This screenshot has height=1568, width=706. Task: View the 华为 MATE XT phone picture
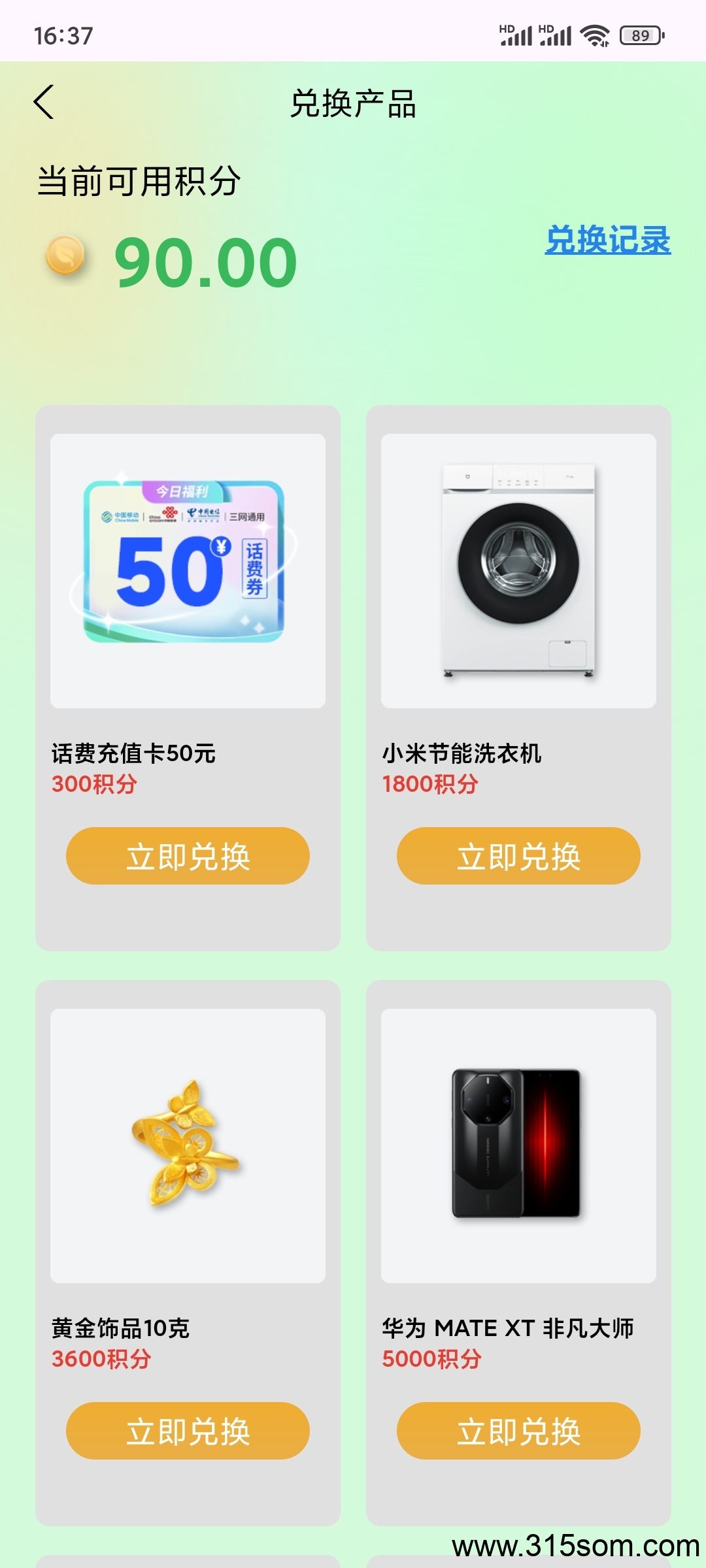click(x=518, y=1146)
